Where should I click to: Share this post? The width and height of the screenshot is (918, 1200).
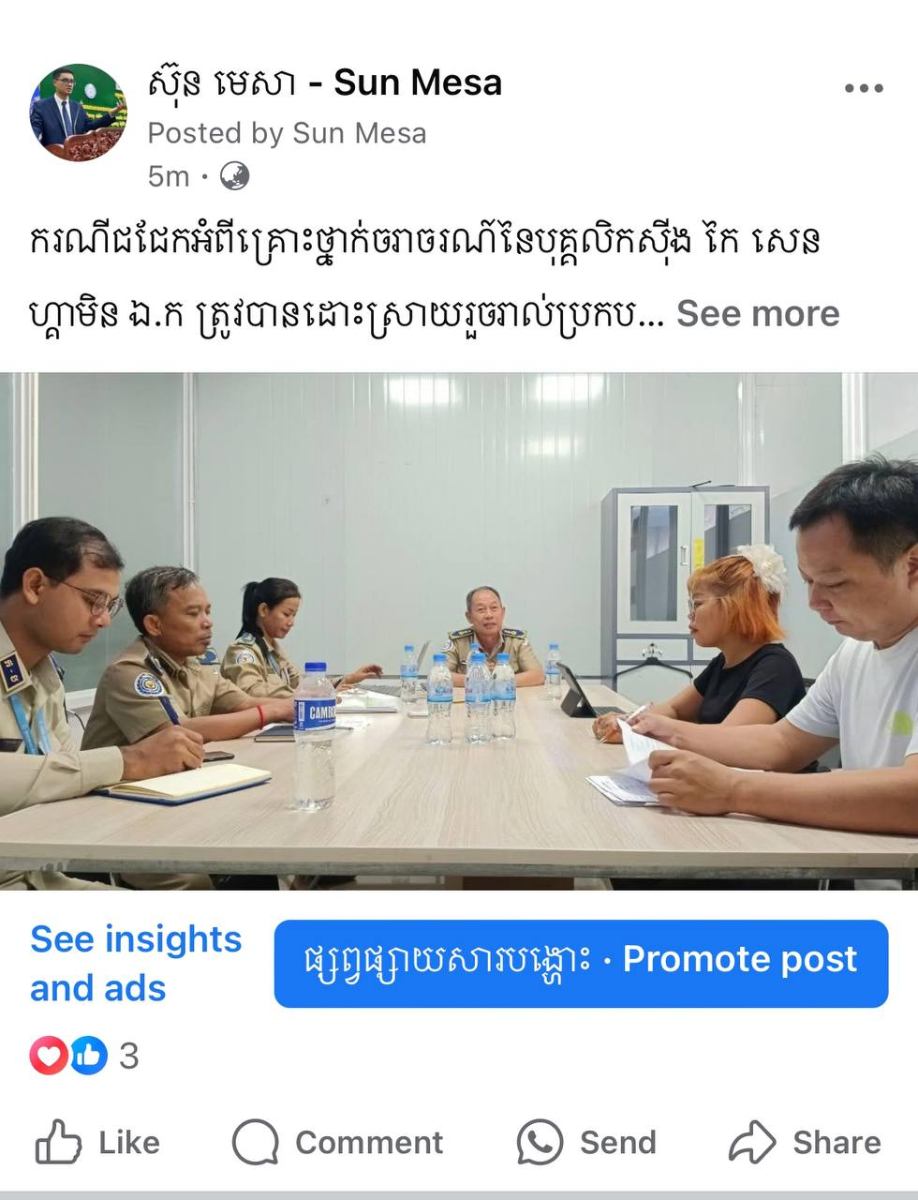pos(804,1142)
